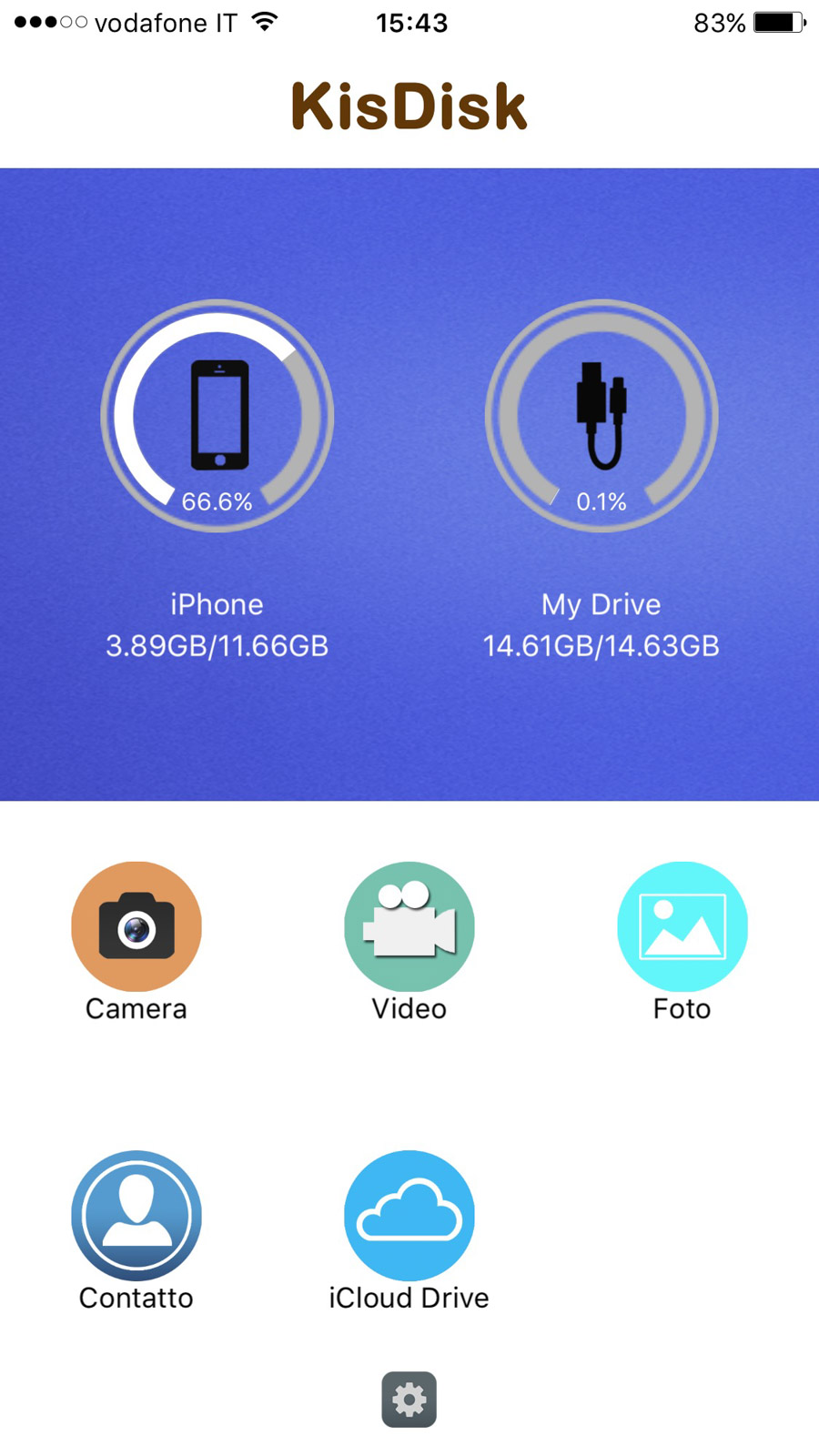
Task: Open iCloud Drive
Action: (409, 1216)
